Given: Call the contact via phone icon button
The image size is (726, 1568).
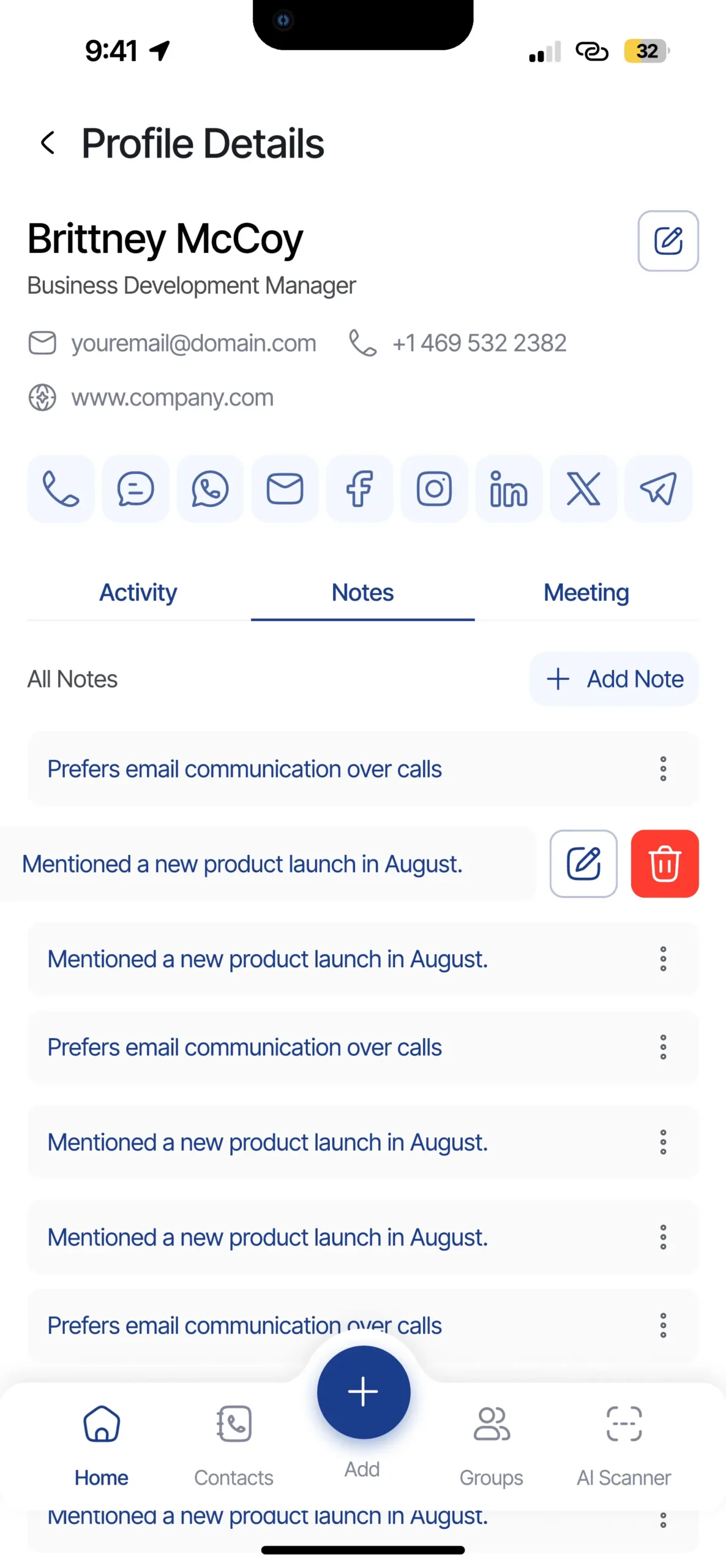Looking at the screenshot, I should click(x=61, y=489).
